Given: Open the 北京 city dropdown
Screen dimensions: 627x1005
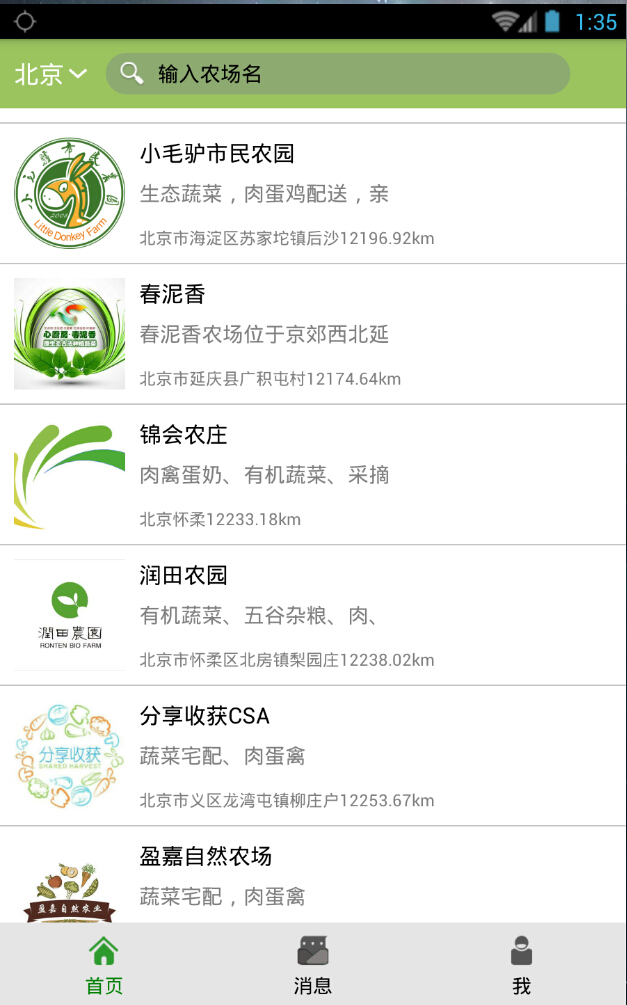Looking at the screenshot, I should [51, 74].
